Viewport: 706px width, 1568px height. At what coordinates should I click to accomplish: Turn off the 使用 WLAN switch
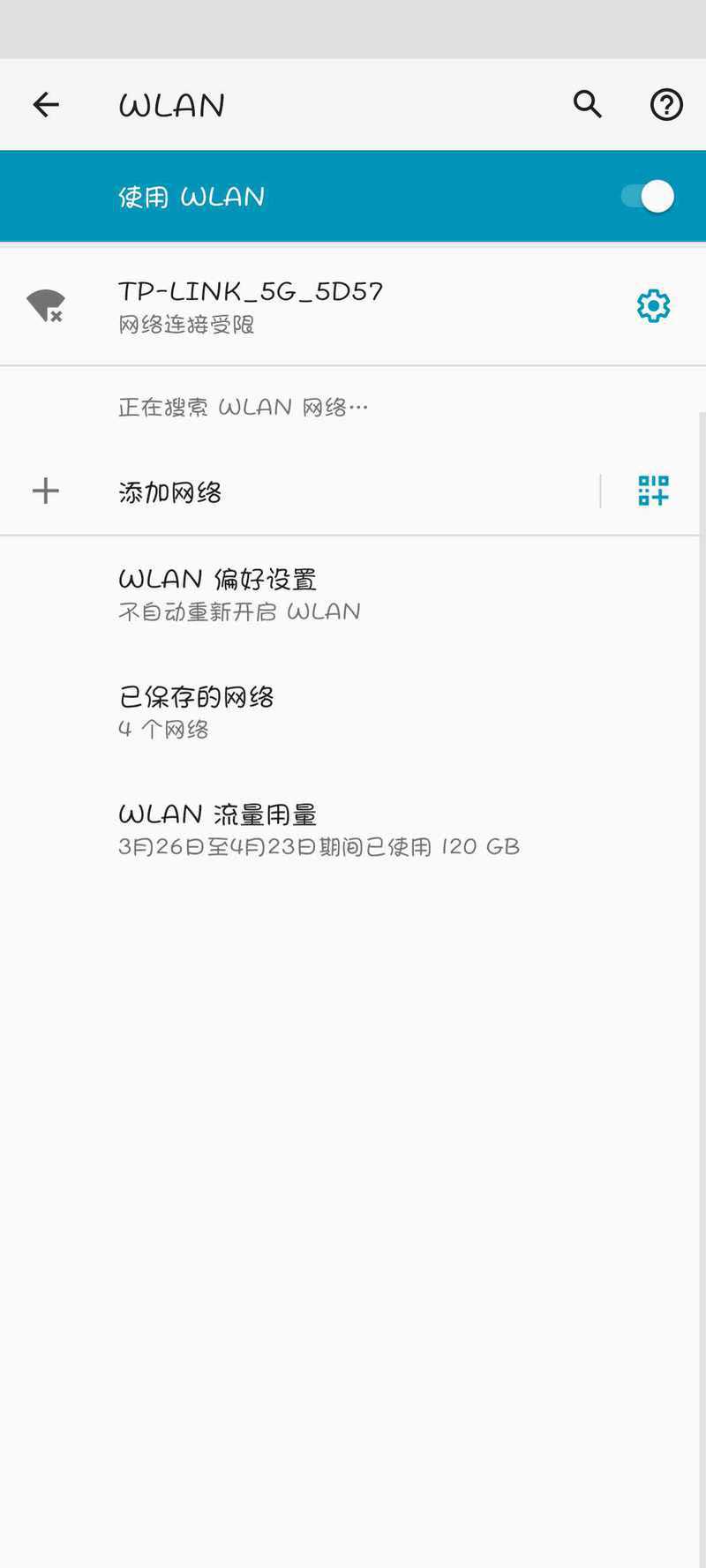pyautogui.click(x=647, y=196)
